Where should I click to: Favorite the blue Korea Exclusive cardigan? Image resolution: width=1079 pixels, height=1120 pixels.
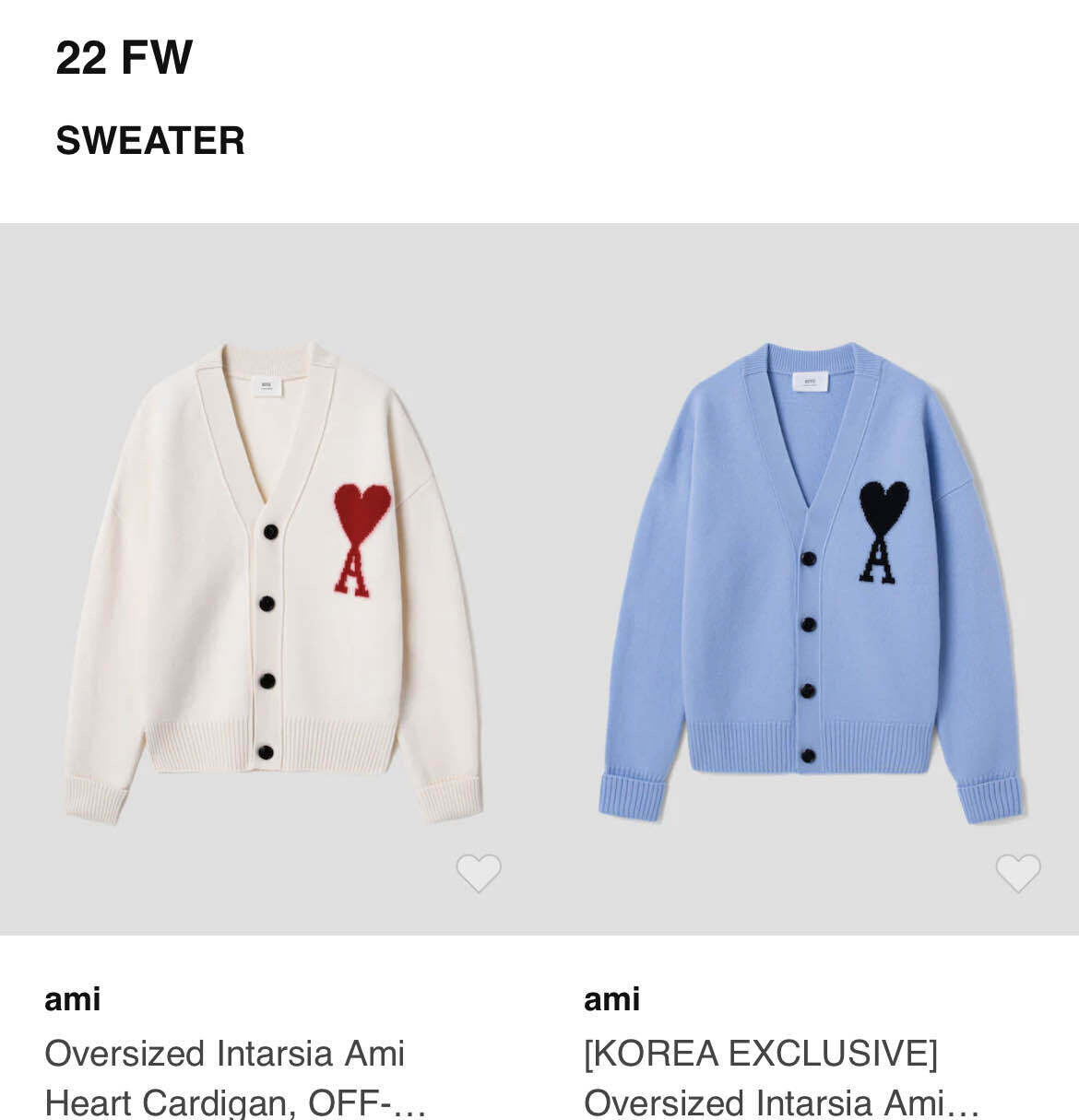point(1018,872)
